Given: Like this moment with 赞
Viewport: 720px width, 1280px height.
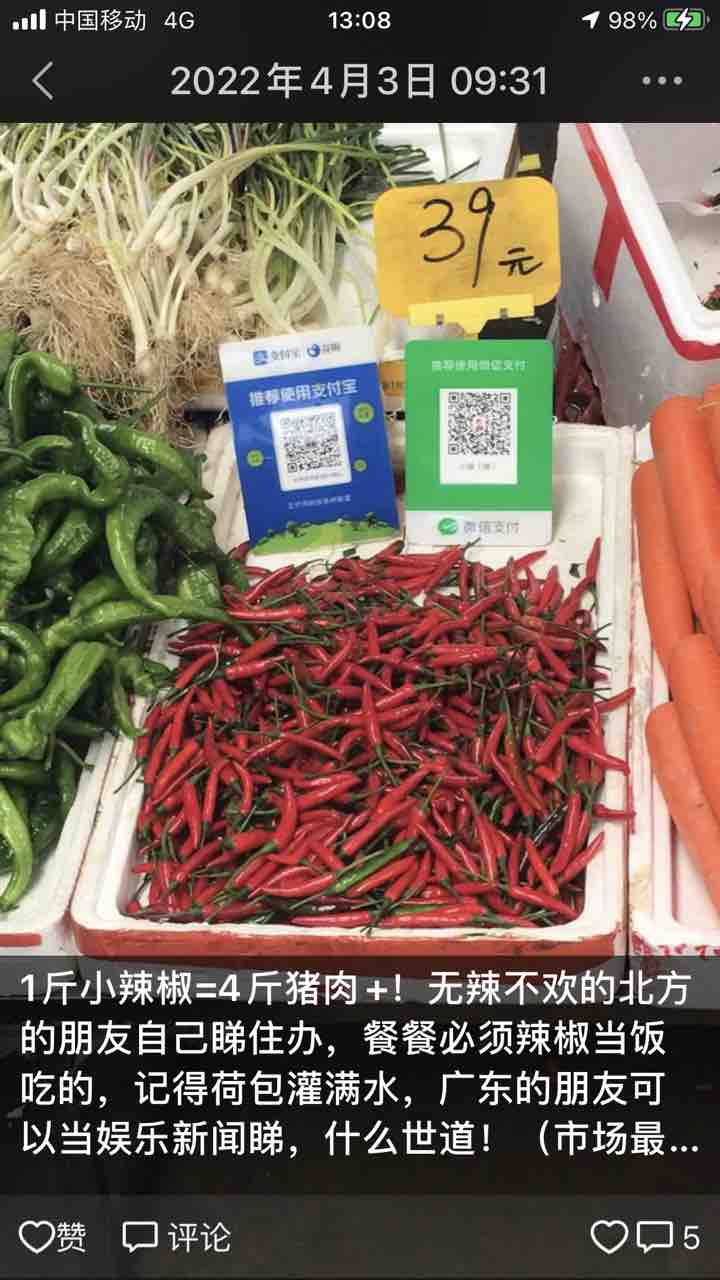Looking at the screenshot, I should coord(53,1238).
